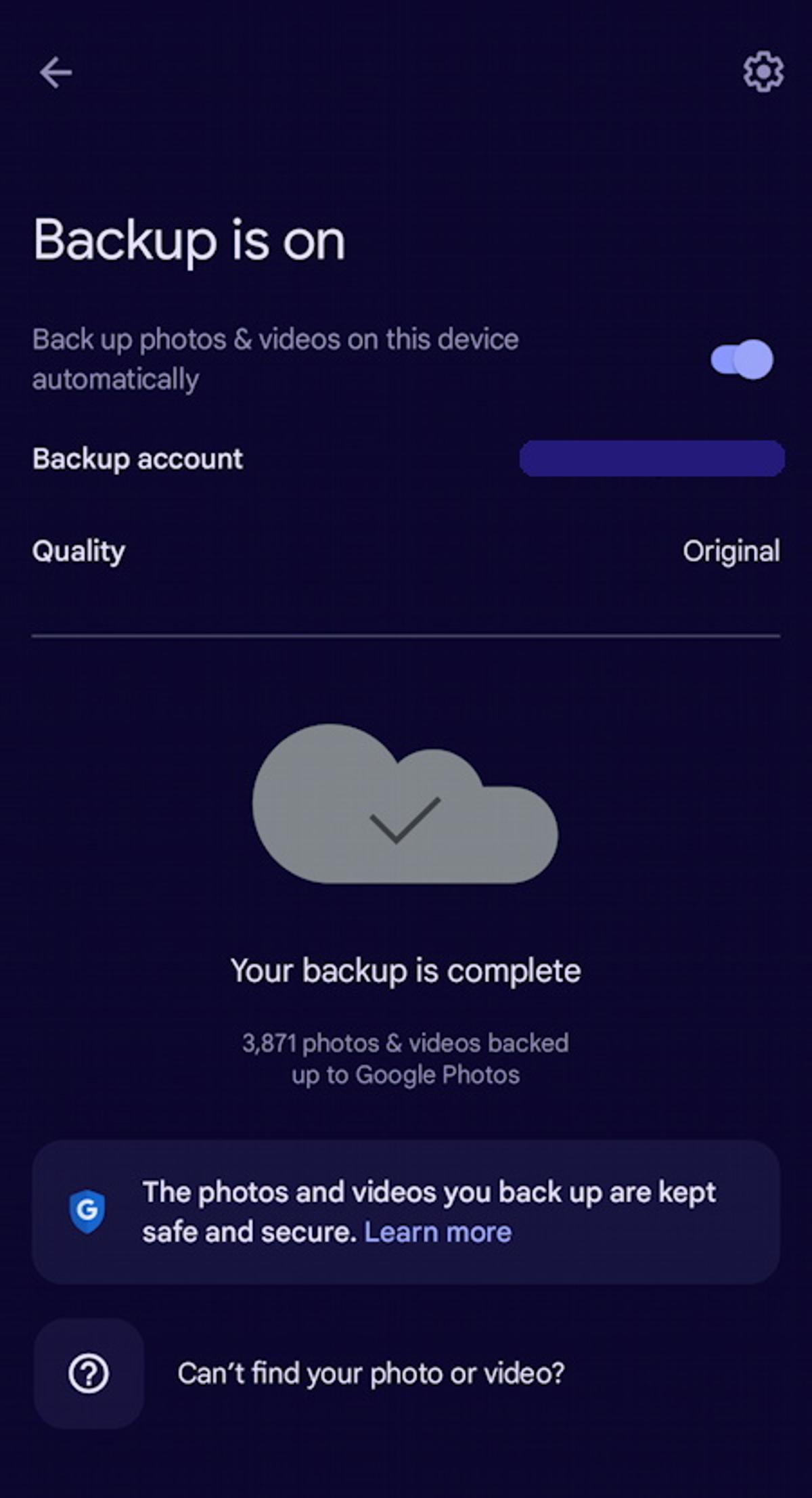
Task: Select the Backup account row
Action: pos(406,458)
